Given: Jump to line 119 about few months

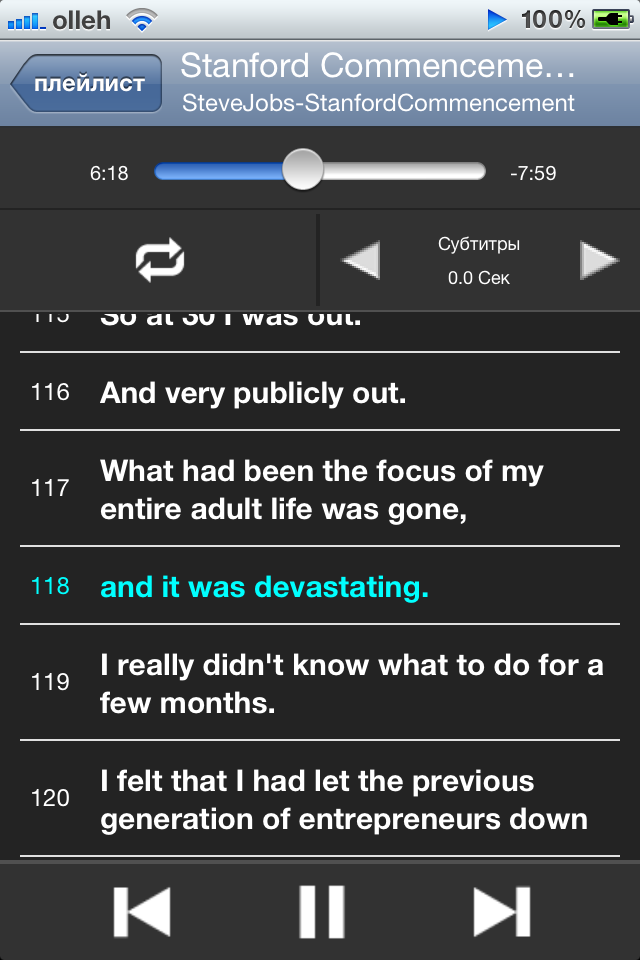Looking at the screenshot, I should [320, 683].
